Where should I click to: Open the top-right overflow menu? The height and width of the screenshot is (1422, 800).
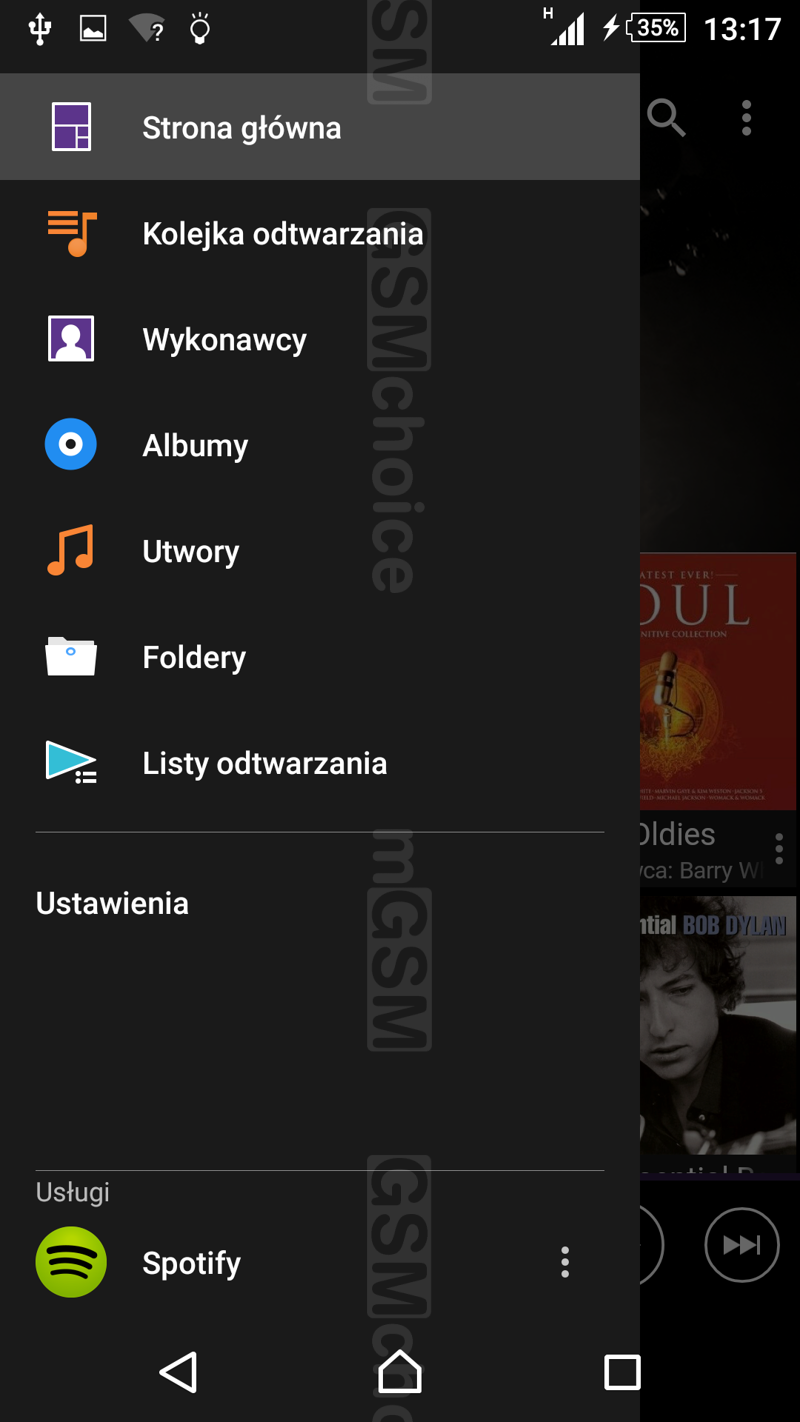coord(746,118)
